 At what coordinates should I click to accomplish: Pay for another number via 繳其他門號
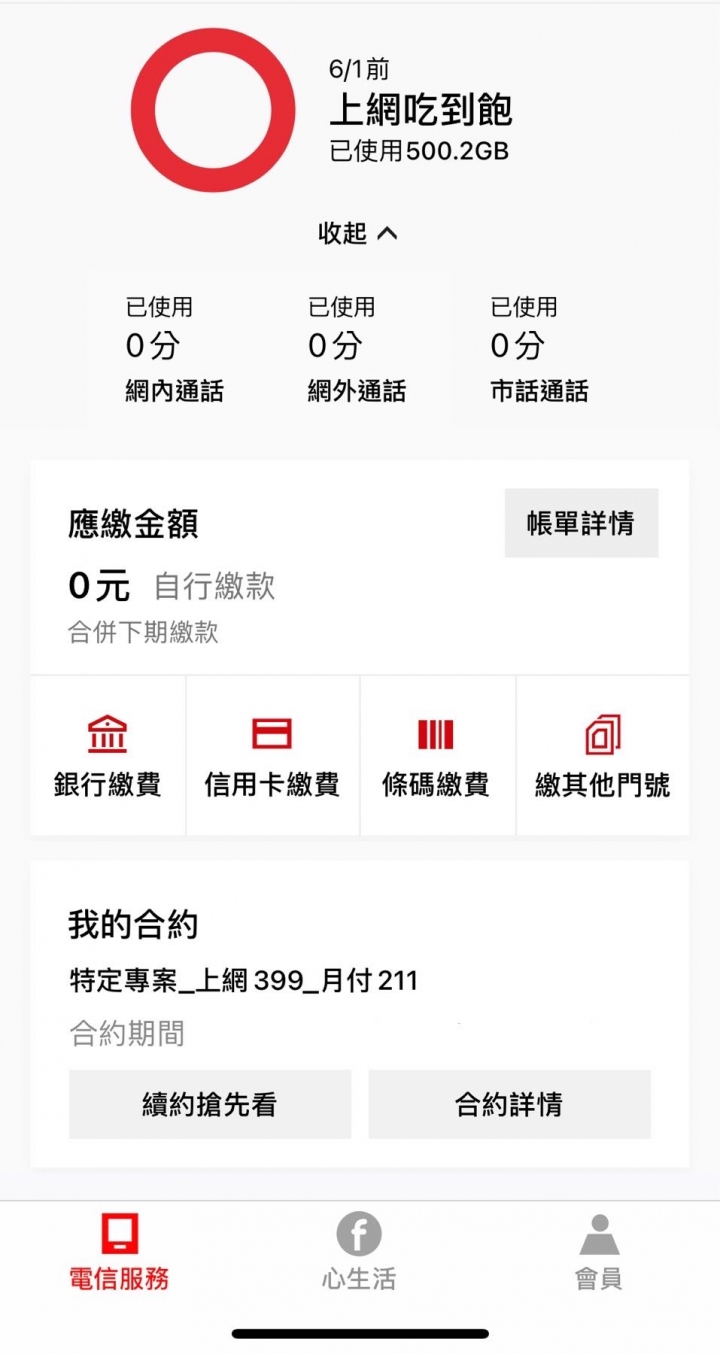[x=602, y=756]
